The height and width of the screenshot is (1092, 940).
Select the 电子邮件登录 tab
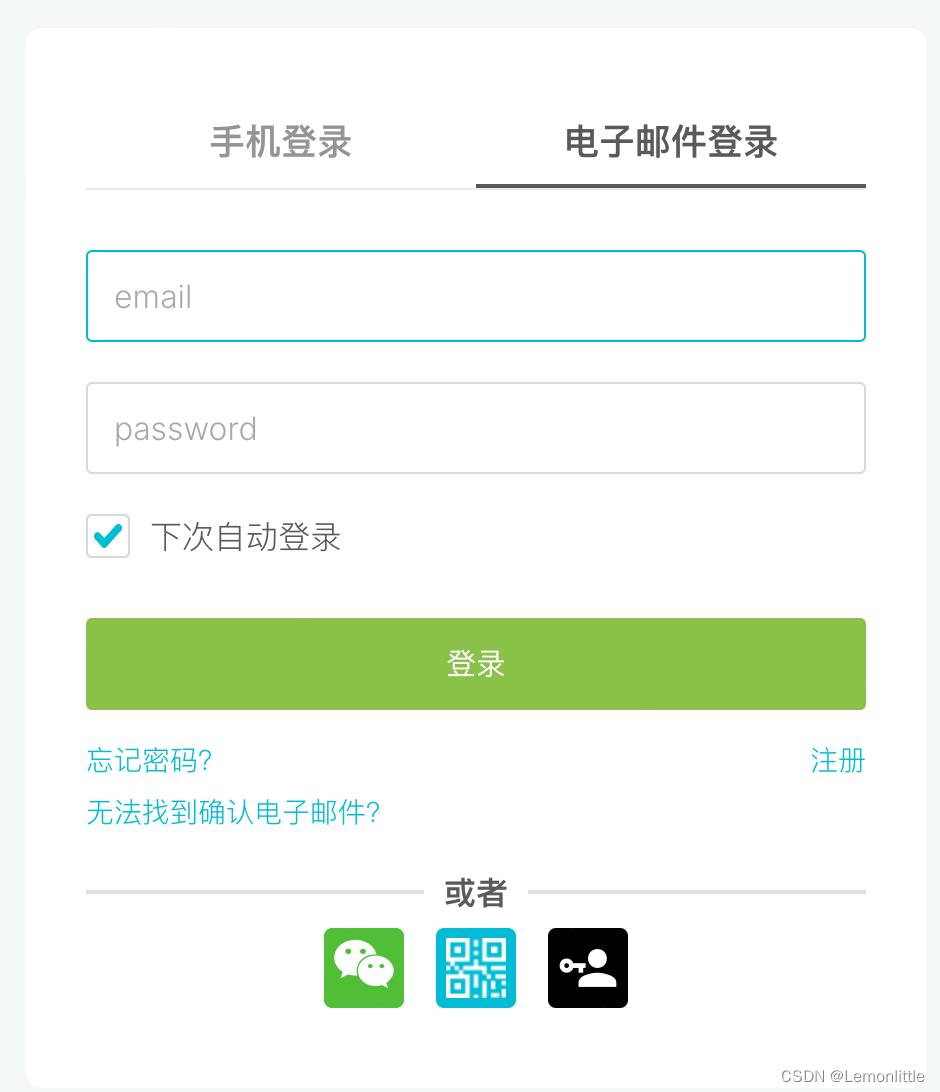point(671,143)
